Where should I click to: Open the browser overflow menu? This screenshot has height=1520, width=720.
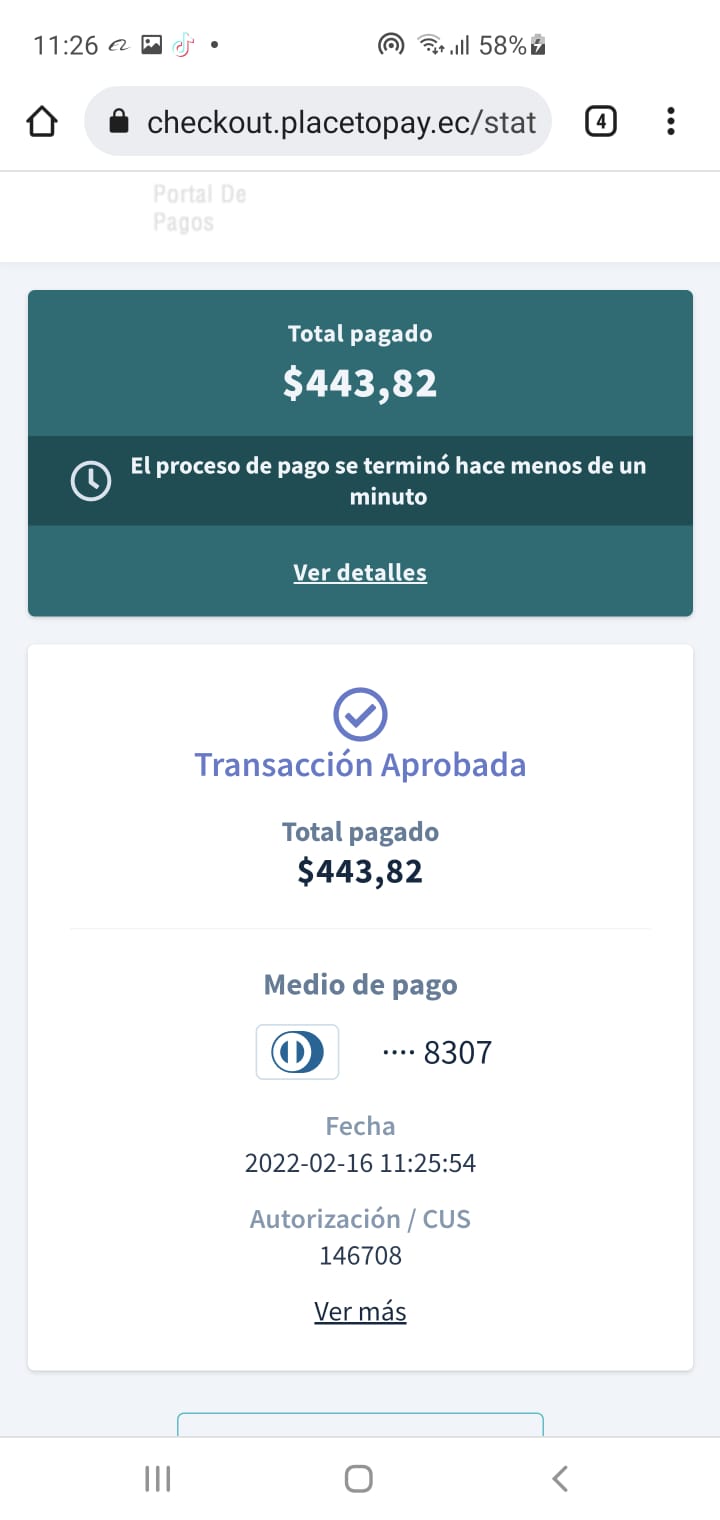click(670, 122)
